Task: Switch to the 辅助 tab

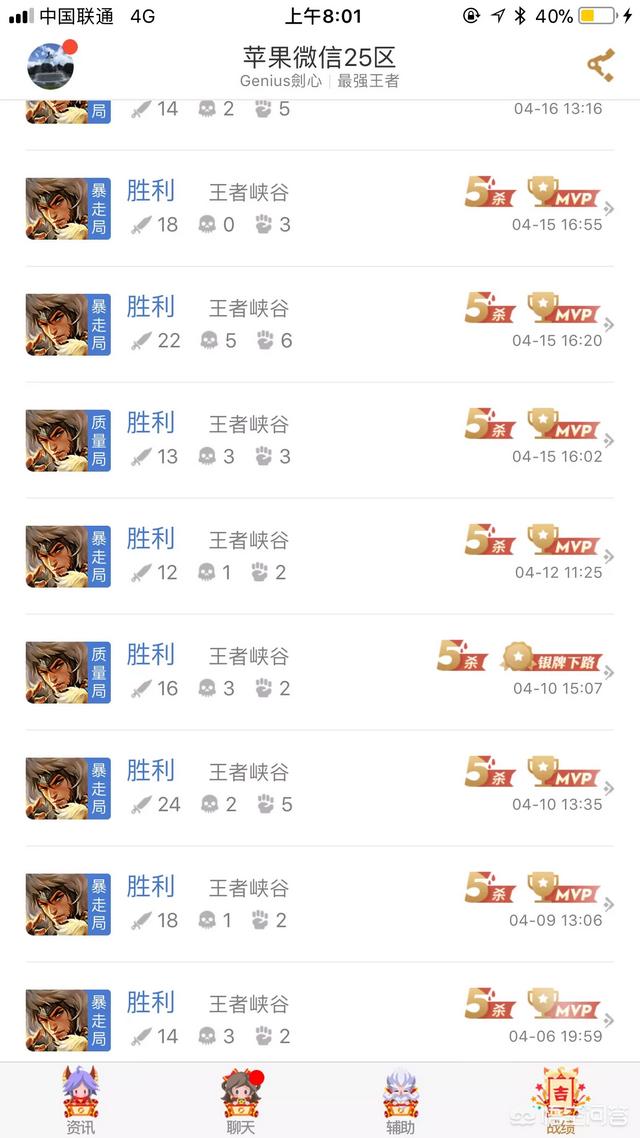Action: tap(400, 1100)
